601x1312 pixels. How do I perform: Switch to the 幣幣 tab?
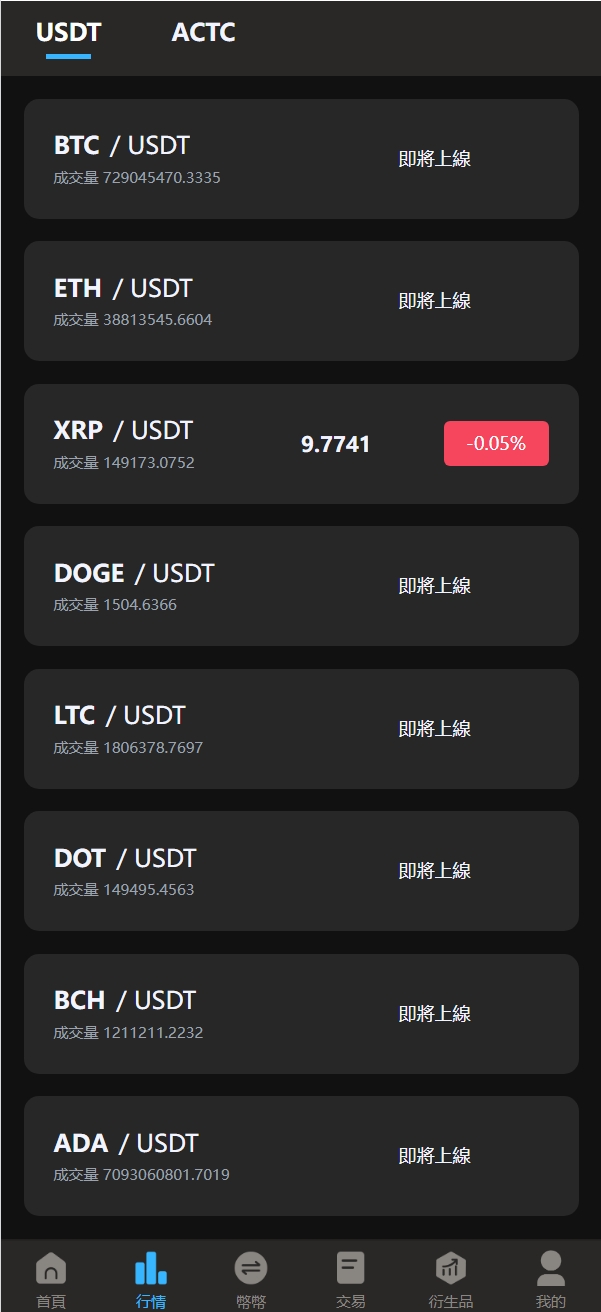pos(251,1279)
